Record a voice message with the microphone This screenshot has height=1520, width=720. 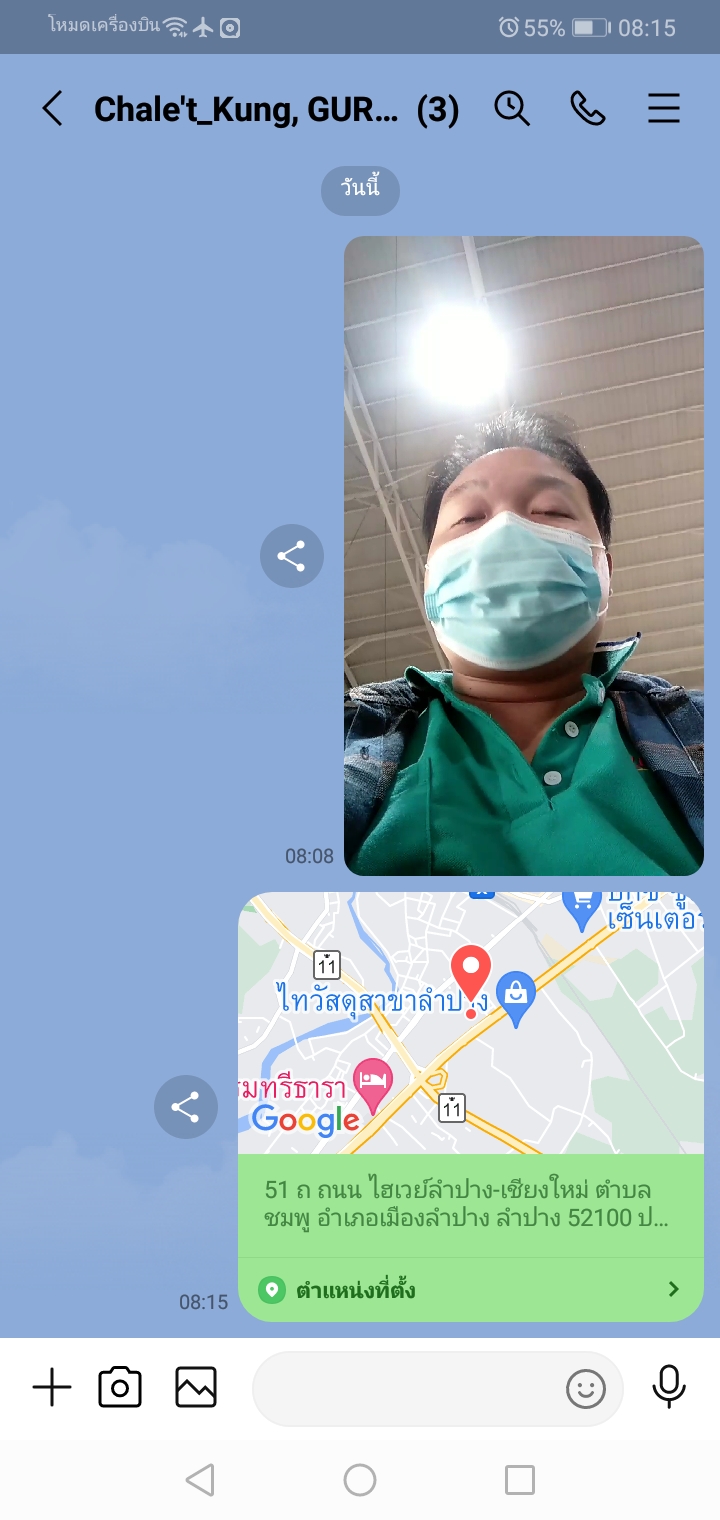coord(669,1388)
